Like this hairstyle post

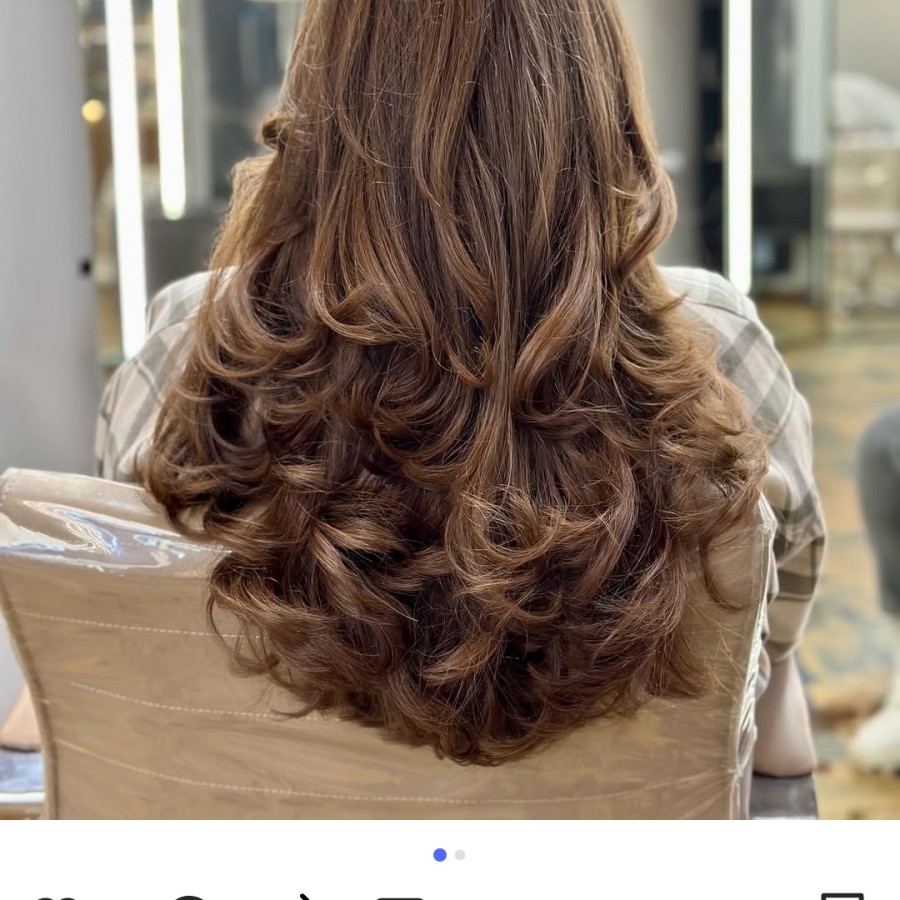click(55, 896)
